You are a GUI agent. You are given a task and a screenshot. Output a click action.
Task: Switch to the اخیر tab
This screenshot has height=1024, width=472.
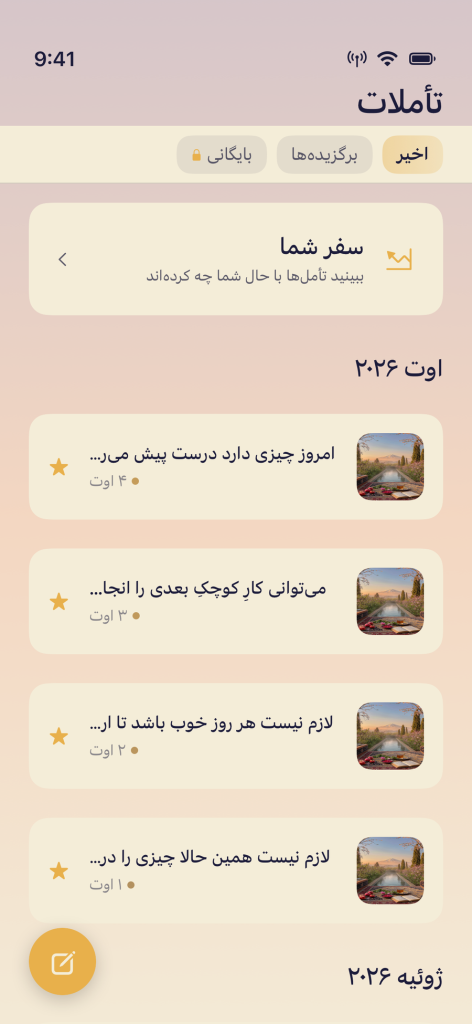tap(413, 155)
